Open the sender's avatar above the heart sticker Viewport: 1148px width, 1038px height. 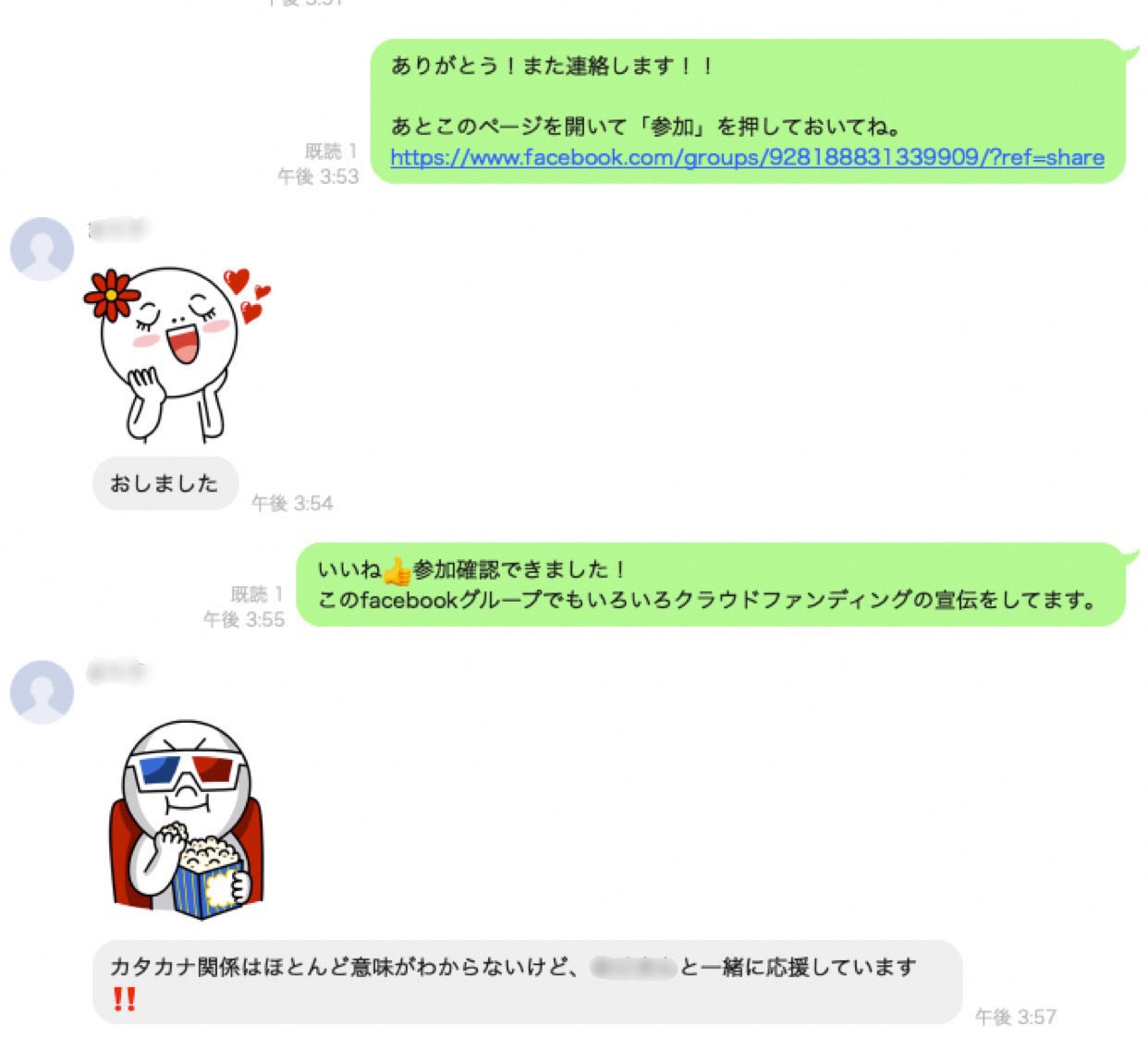click(x=42, y=249)
